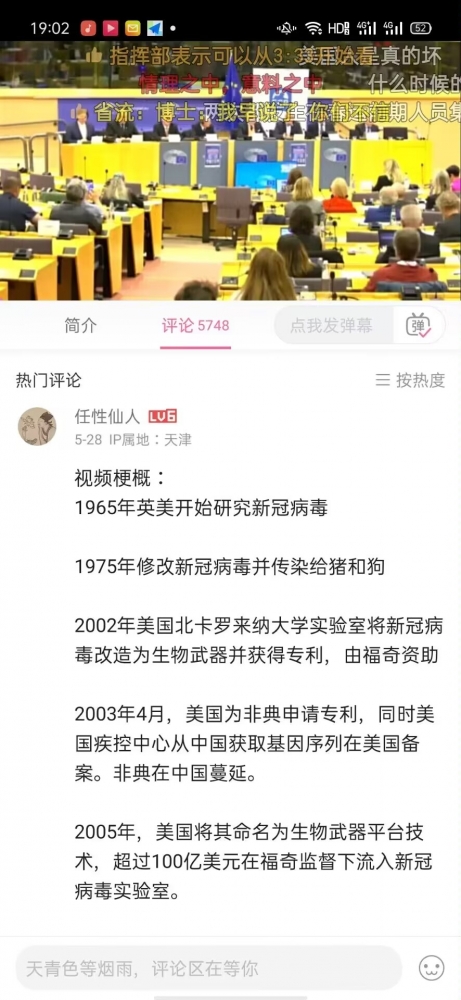461x1000 pixels.
Task: Change comment sorting via 按热度
Action: 410,381
